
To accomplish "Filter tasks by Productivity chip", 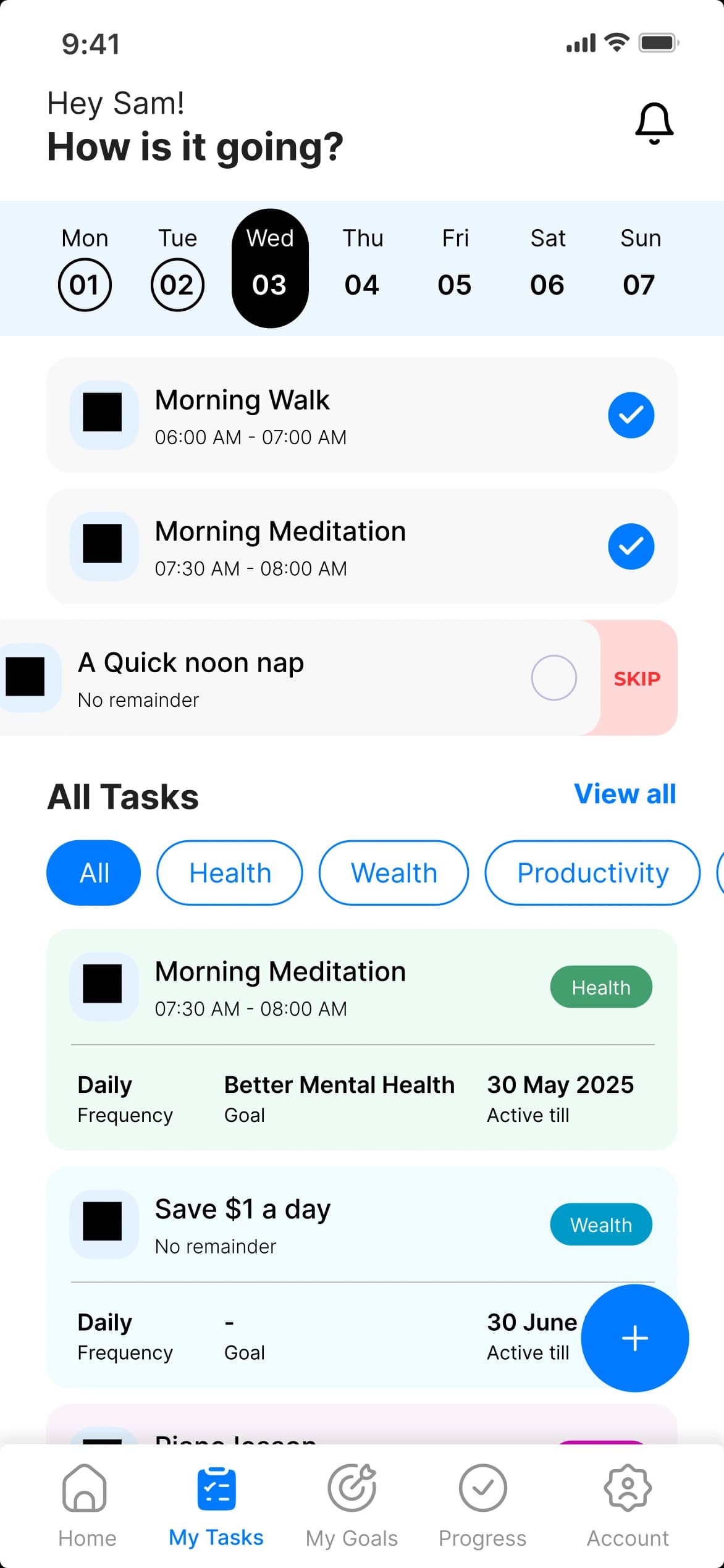I will tap(592, 873).
